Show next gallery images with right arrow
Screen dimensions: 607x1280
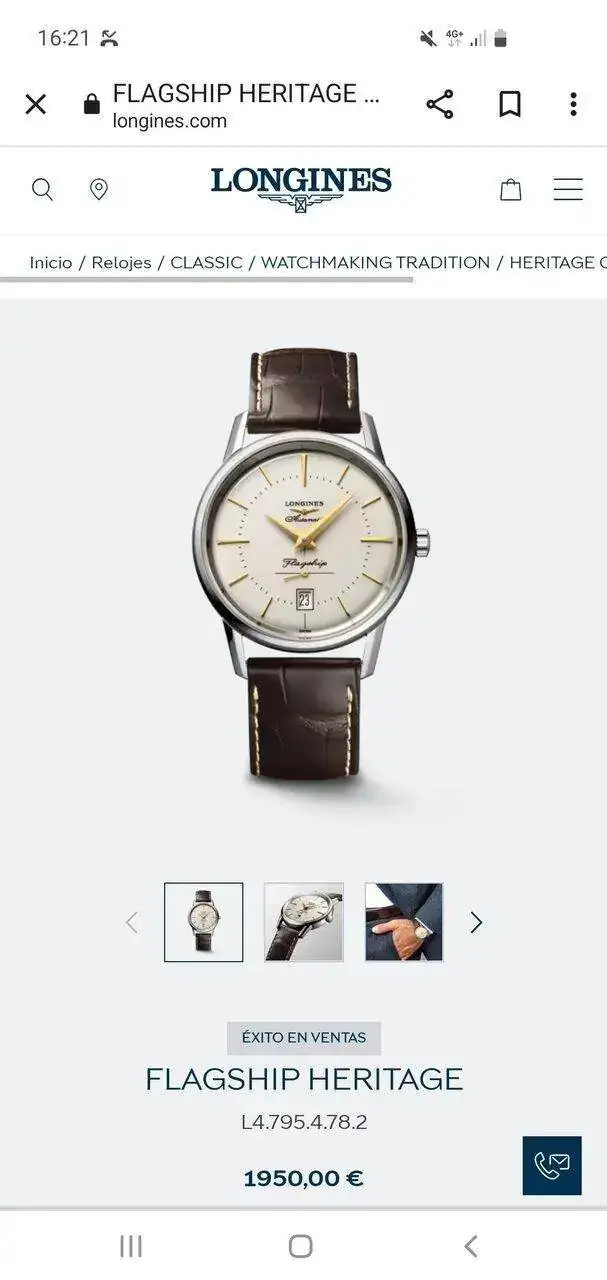476,923
